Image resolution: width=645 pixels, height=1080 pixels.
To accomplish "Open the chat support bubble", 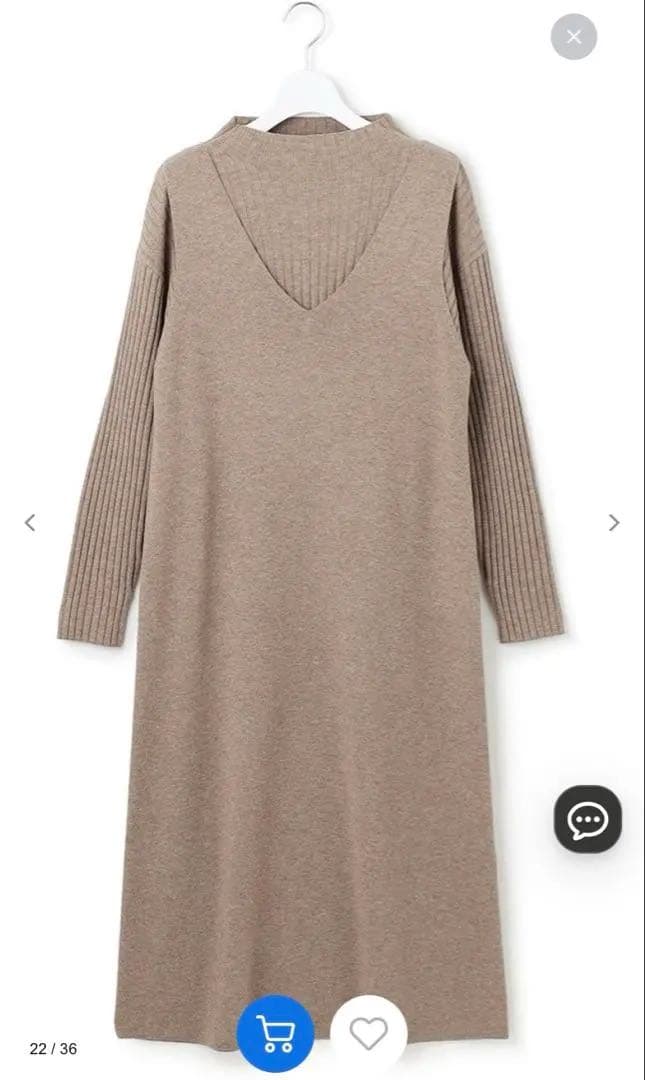I will [588, 819].
